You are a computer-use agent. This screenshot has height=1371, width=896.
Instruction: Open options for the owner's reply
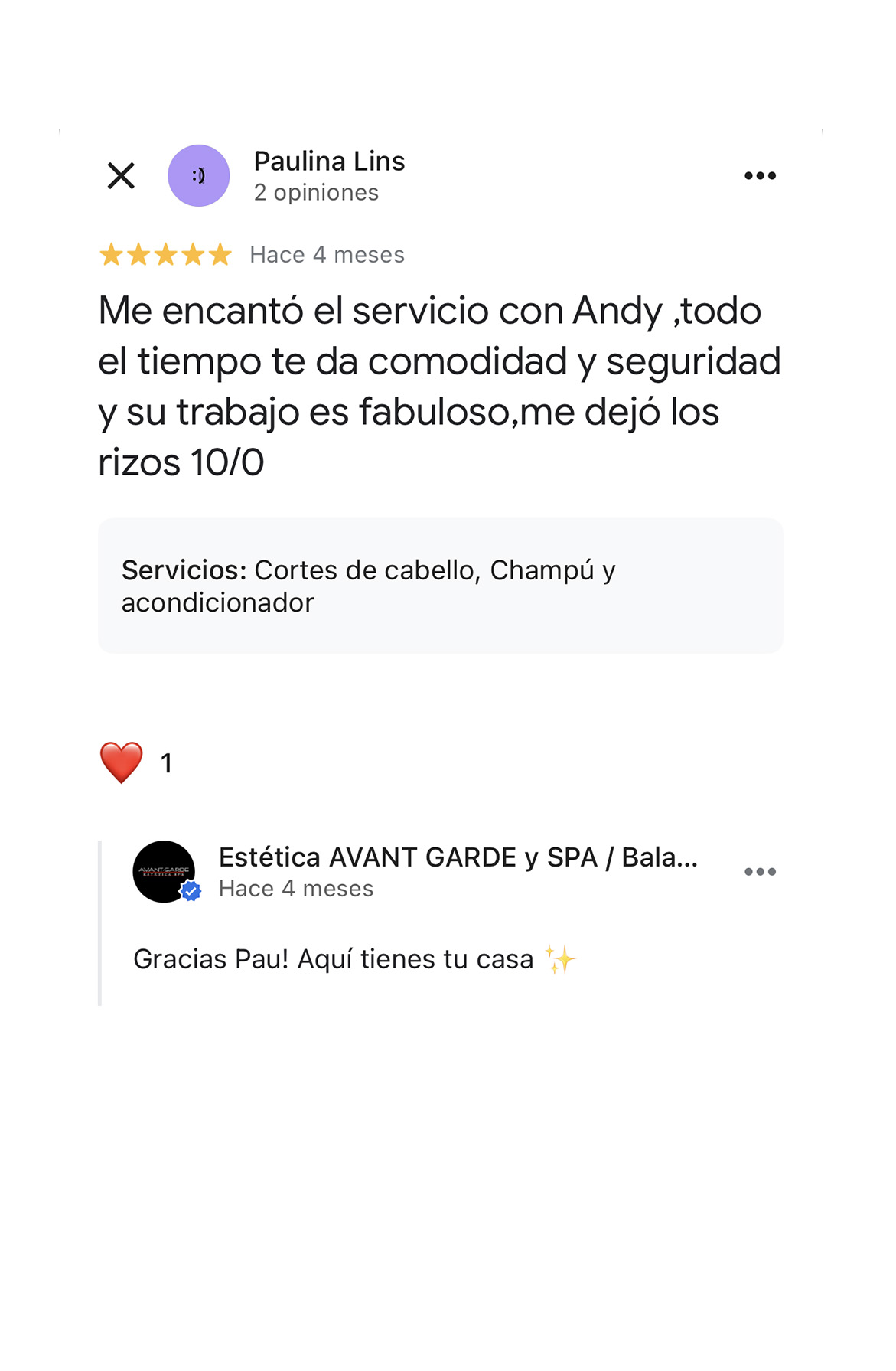[760, 872]
